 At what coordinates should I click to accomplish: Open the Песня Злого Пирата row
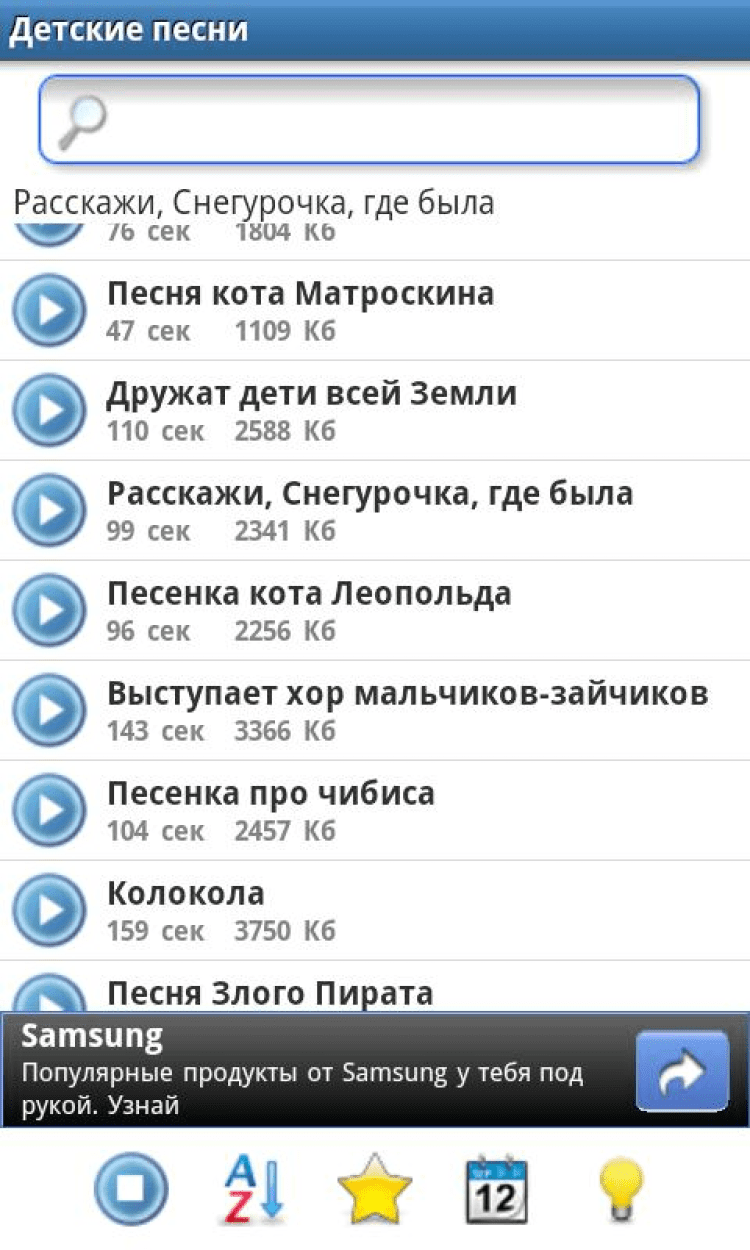[270, 992]
